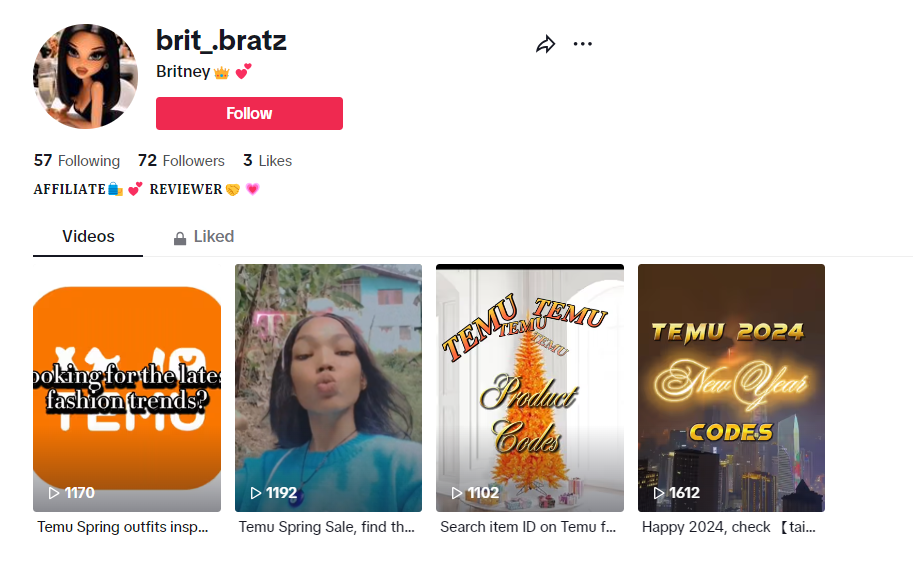Viewport: 913px width, 567px height.
Task: View the 72 Followers list
Action: tap(181, 161)
